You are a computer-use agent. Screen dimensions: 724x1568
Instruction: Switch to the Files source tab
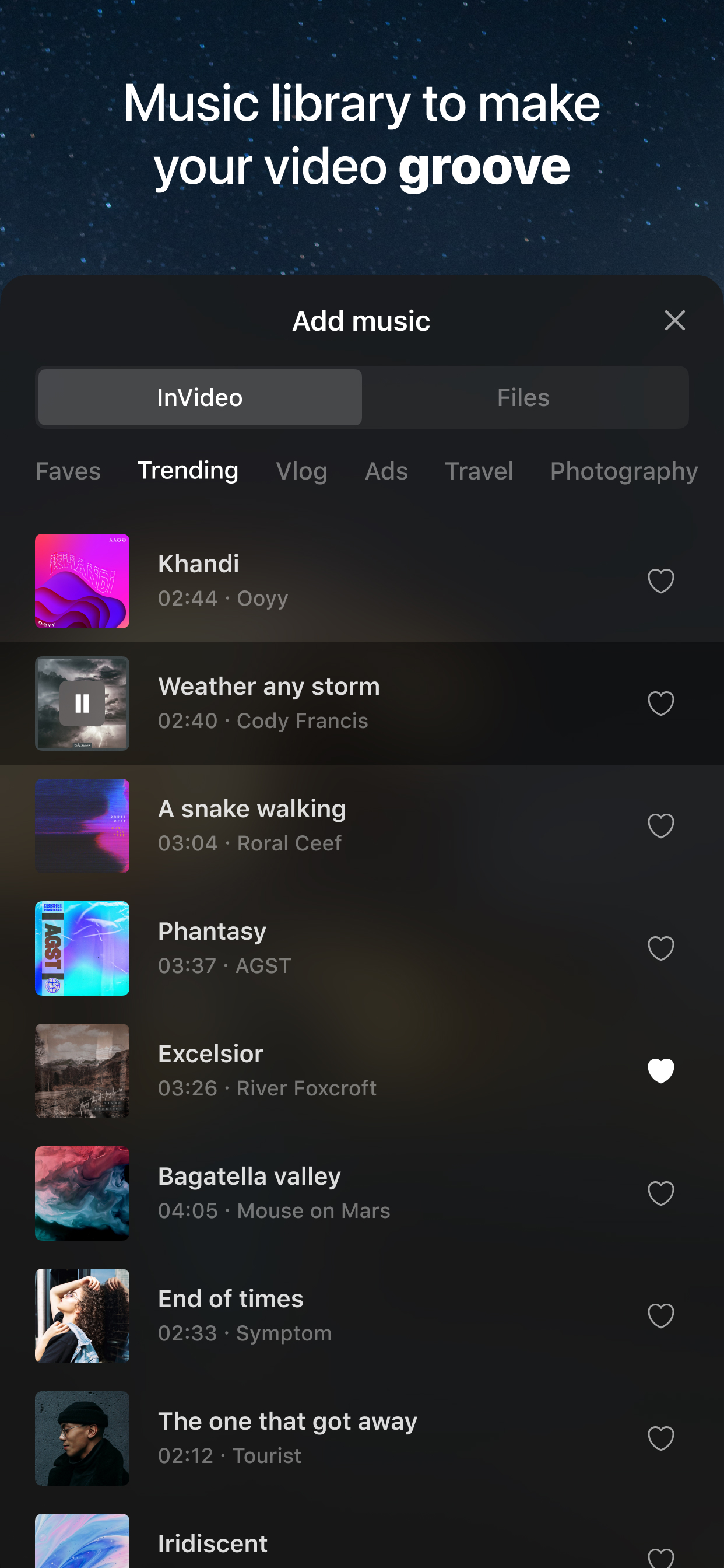pyautogui.click(x=523, y=397)
